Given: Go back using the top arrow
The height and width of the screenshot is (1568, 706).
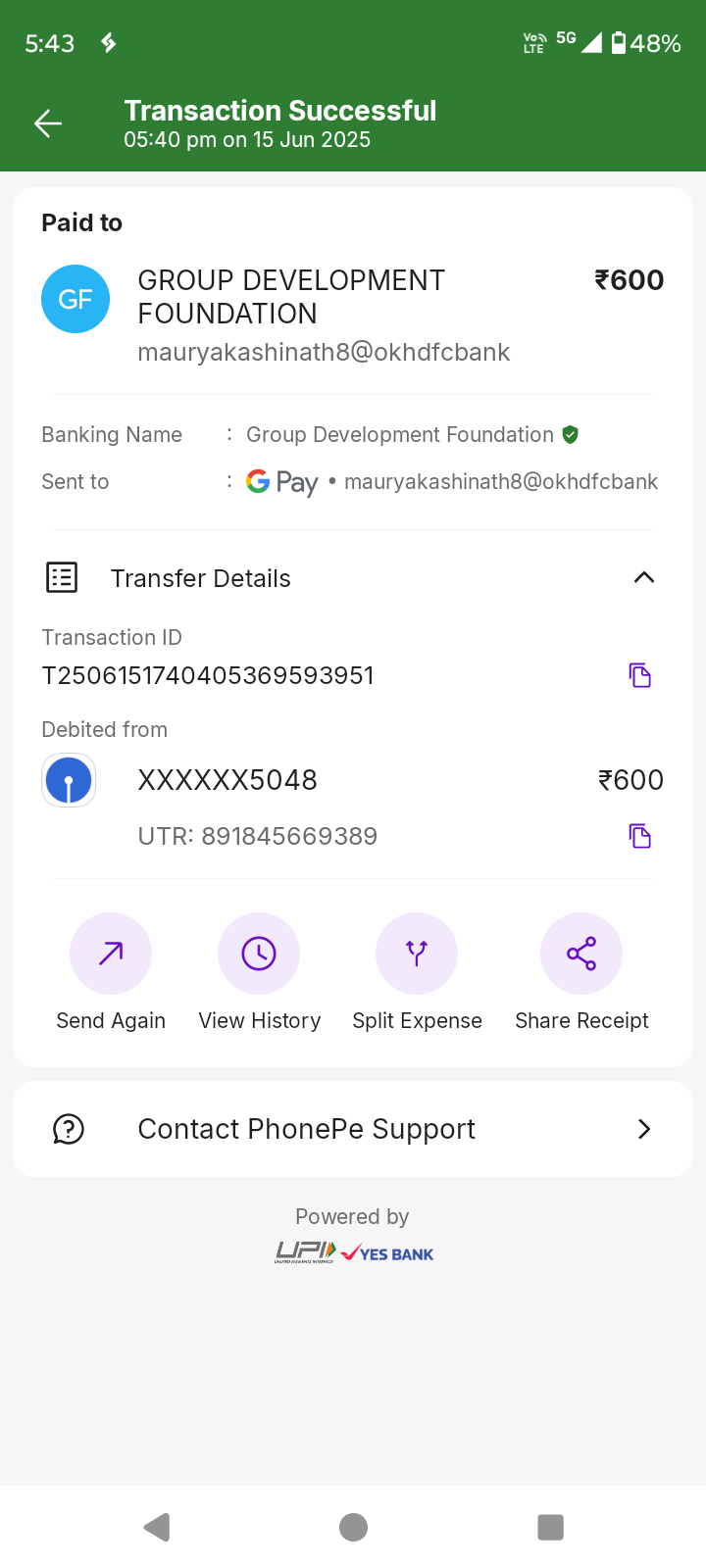Looking at the screenshot, I should tap(48, 123).
